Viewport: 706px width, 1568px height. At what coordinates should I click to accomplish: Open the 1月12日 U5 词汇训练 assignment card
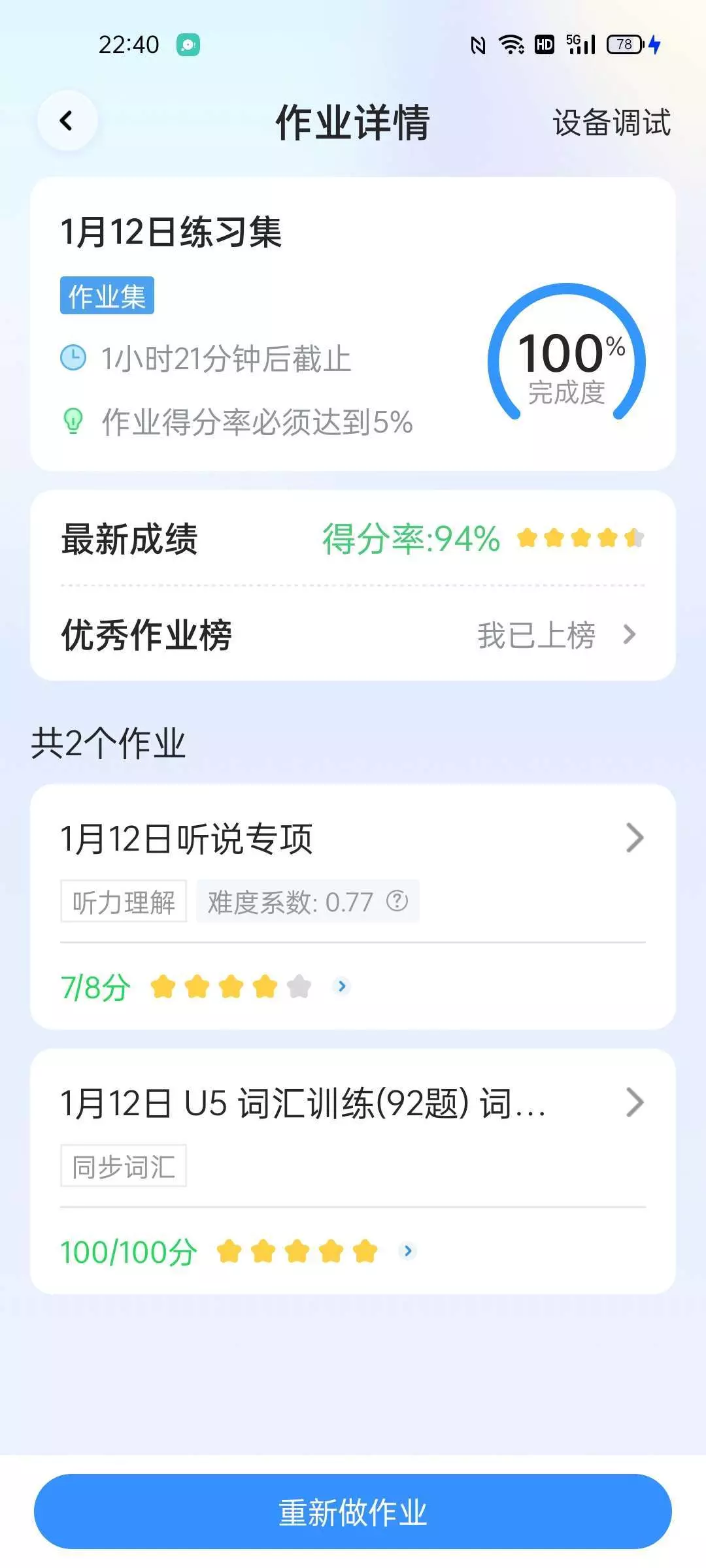point(353,1171)
